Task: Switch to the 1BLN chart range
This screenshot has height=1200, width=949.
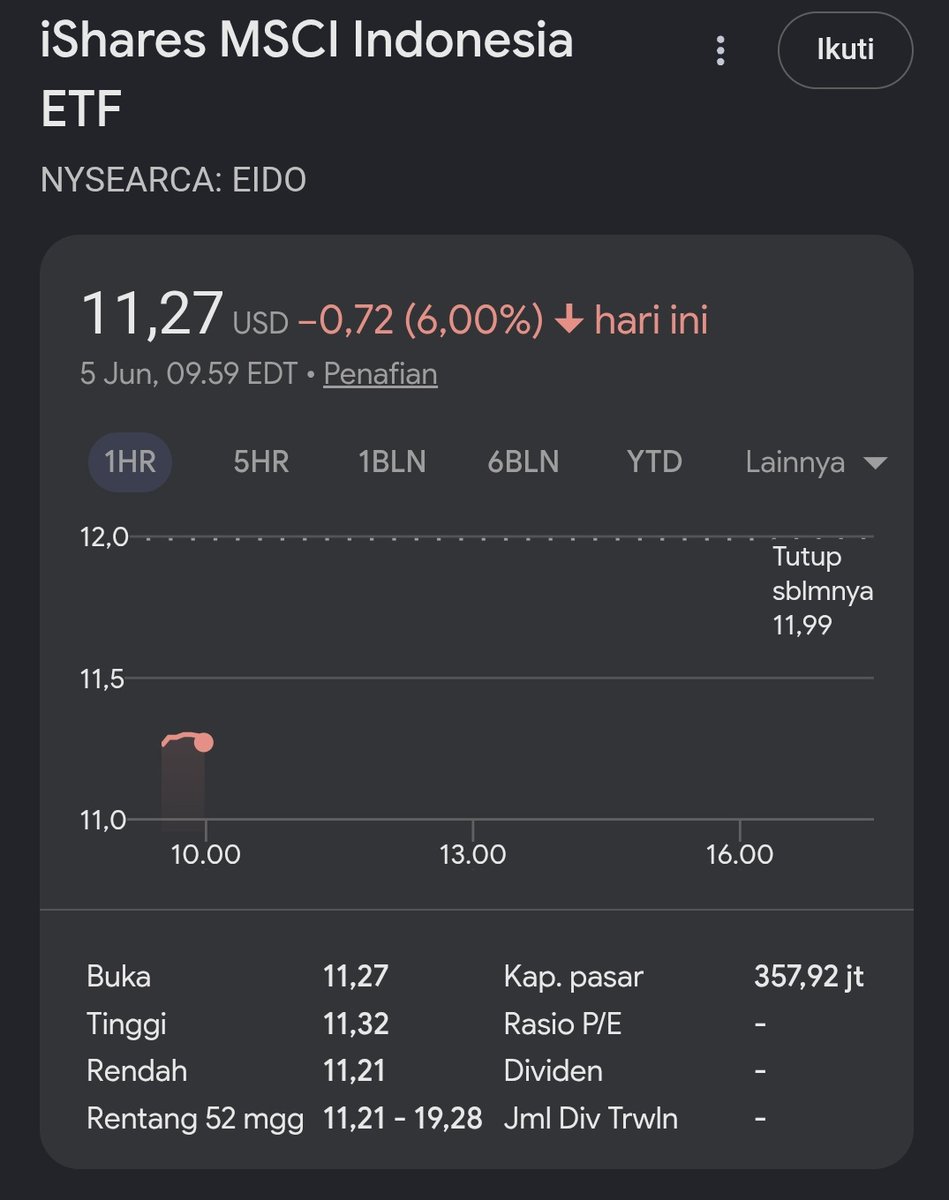Action: [x=392, y=462]
